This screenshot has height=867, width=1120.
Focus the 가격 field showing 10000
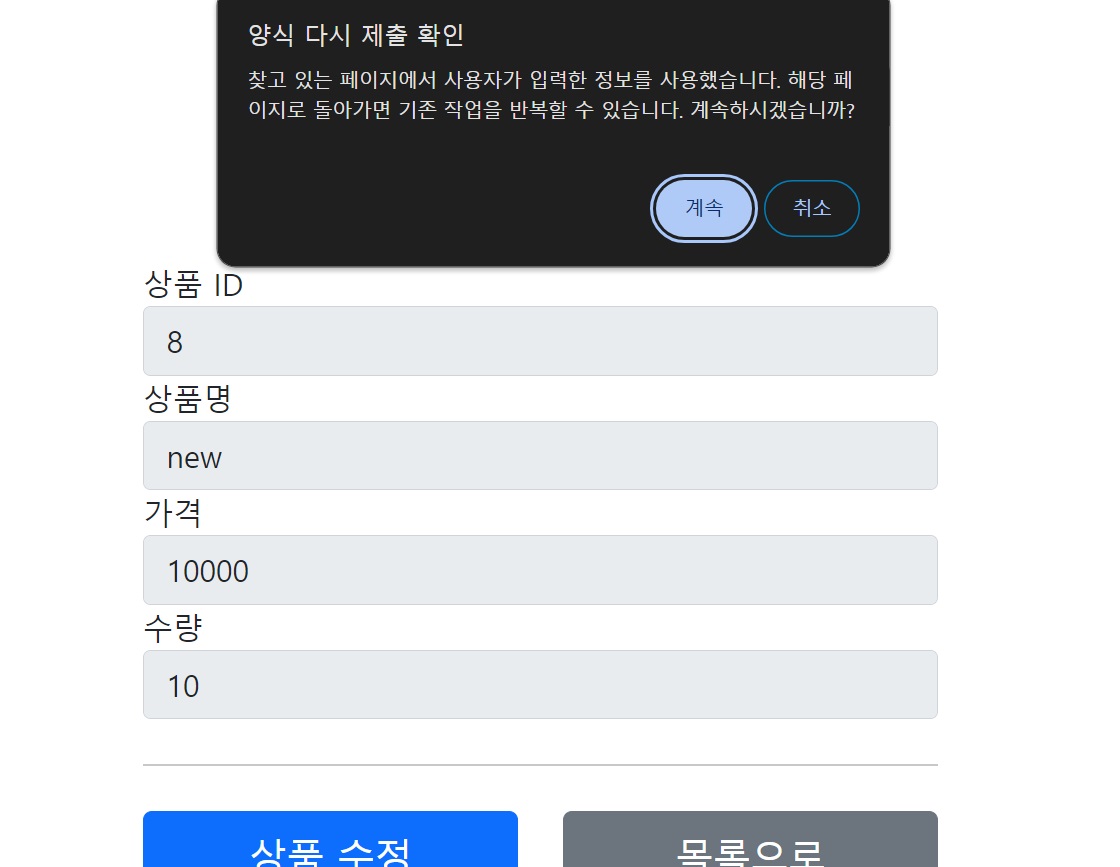pos(540,570)
